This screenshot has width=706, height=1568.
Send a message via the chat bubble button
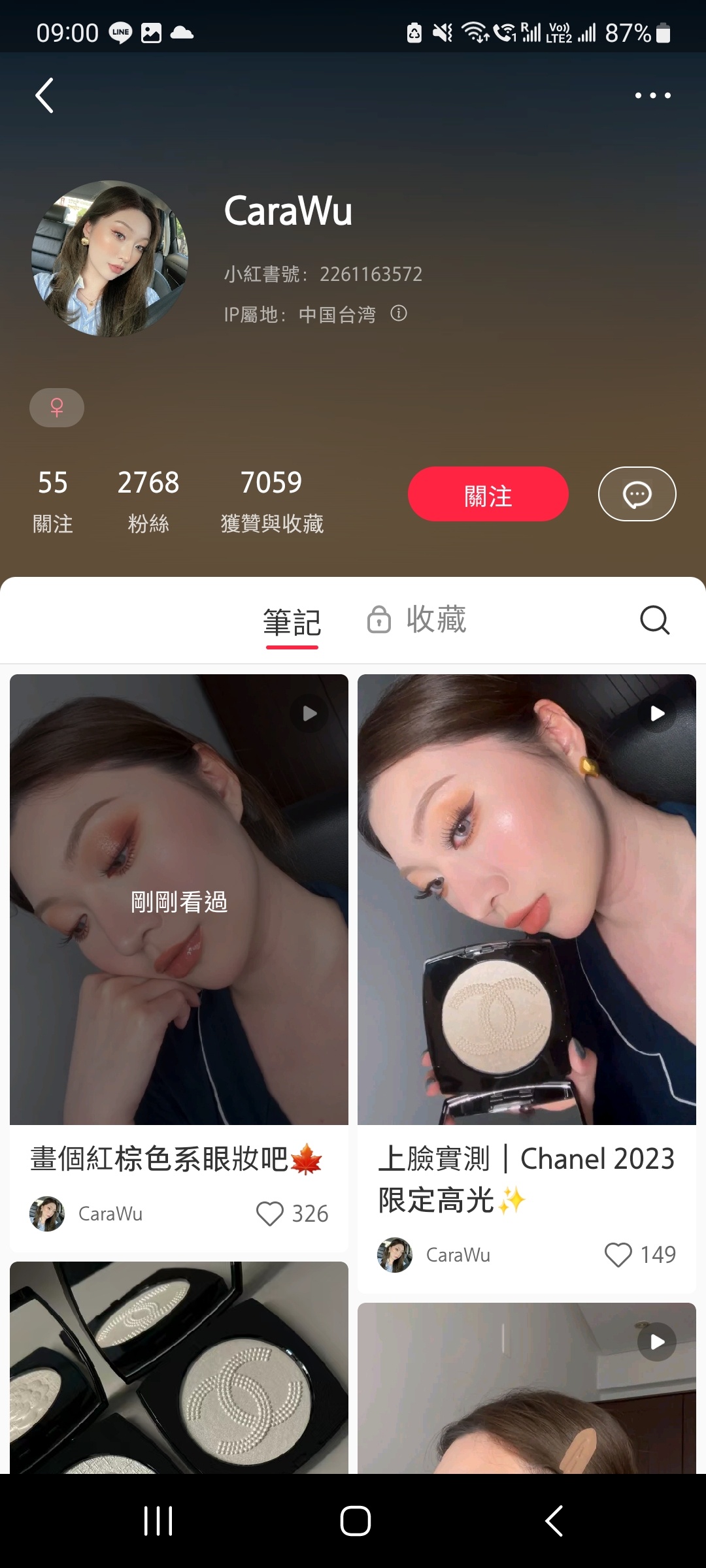pyautogui.click(x=637, y=495)
